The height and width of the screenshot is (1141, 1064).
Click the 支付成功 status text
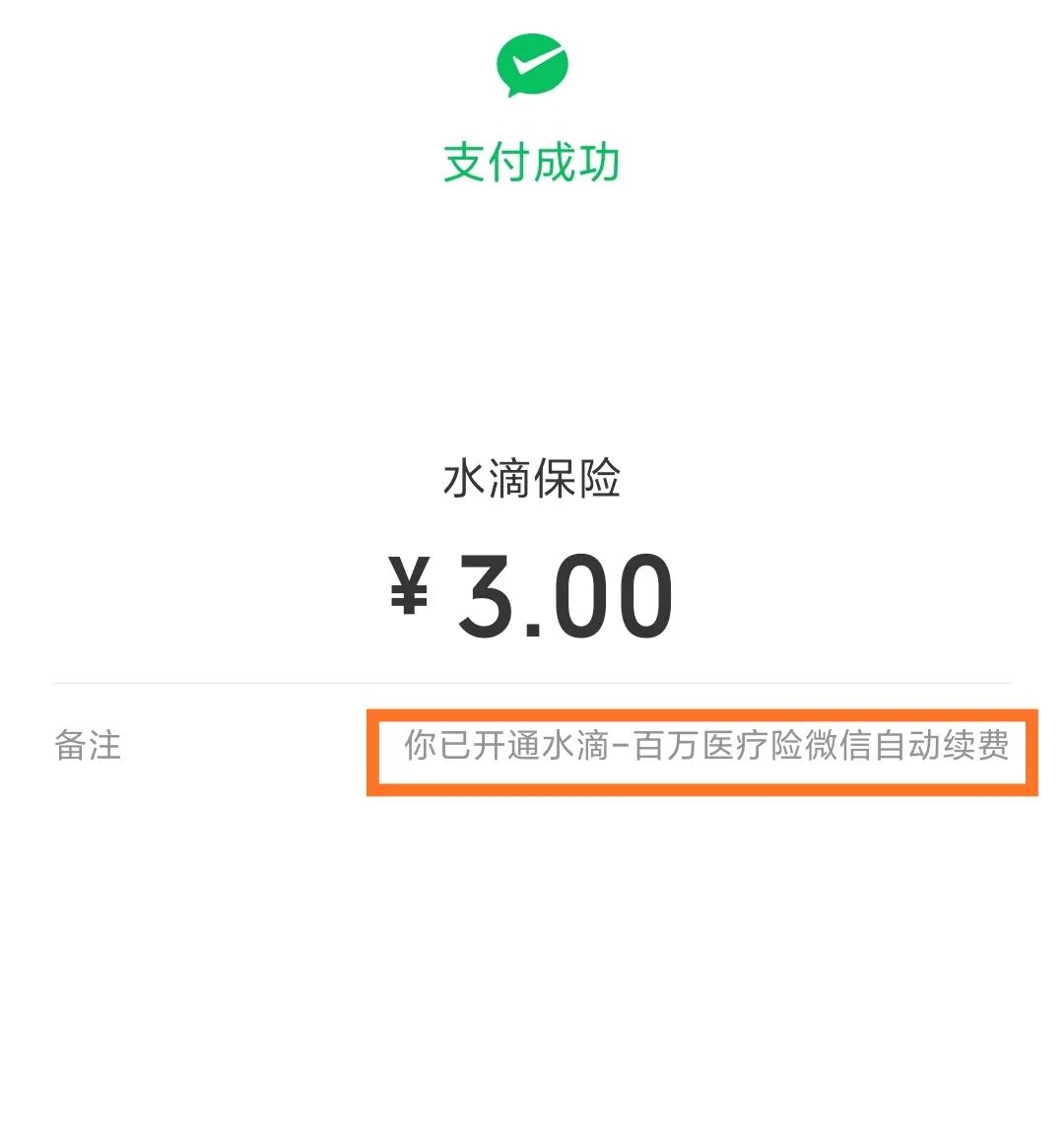[x=532, y=164]
